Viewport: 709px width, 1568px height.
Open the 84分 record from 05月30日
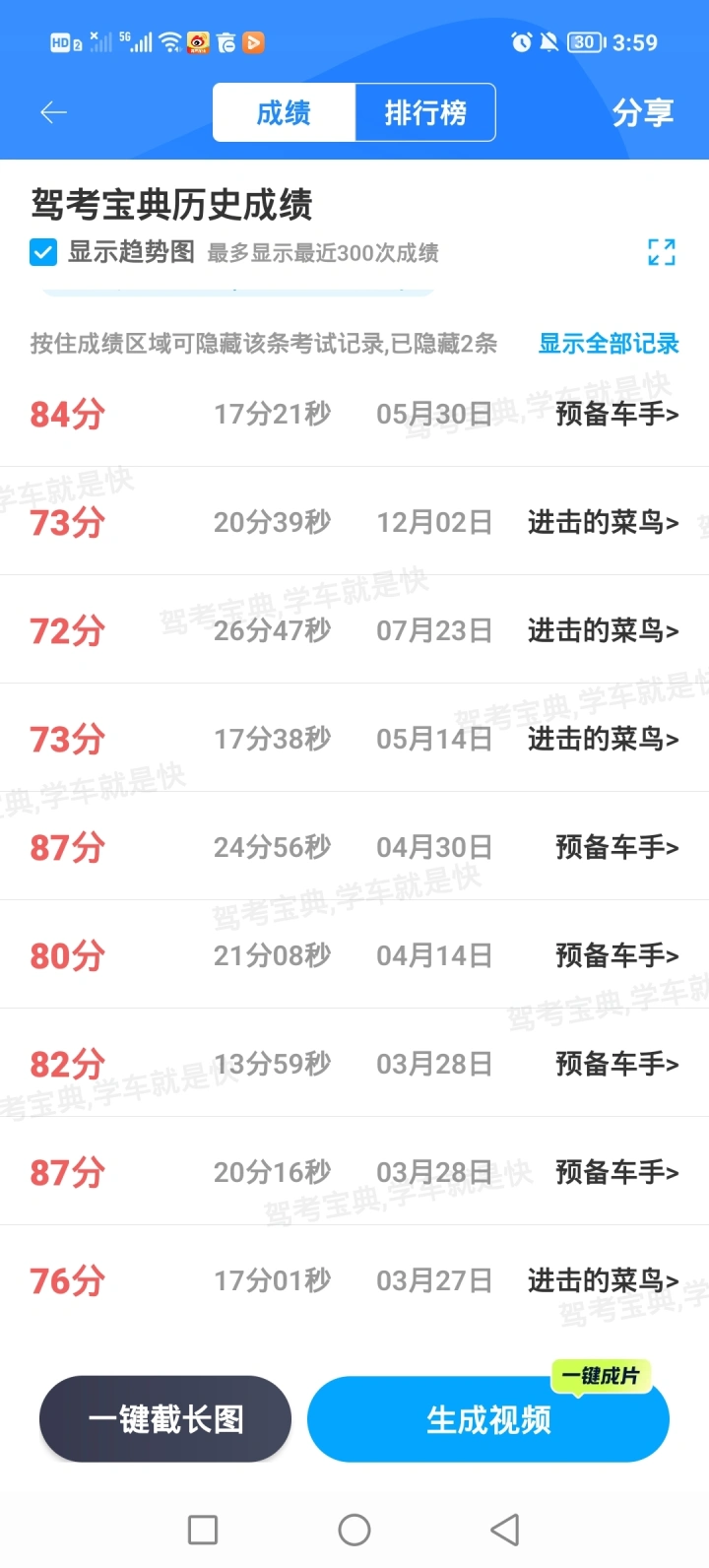(x=354, y=414)
